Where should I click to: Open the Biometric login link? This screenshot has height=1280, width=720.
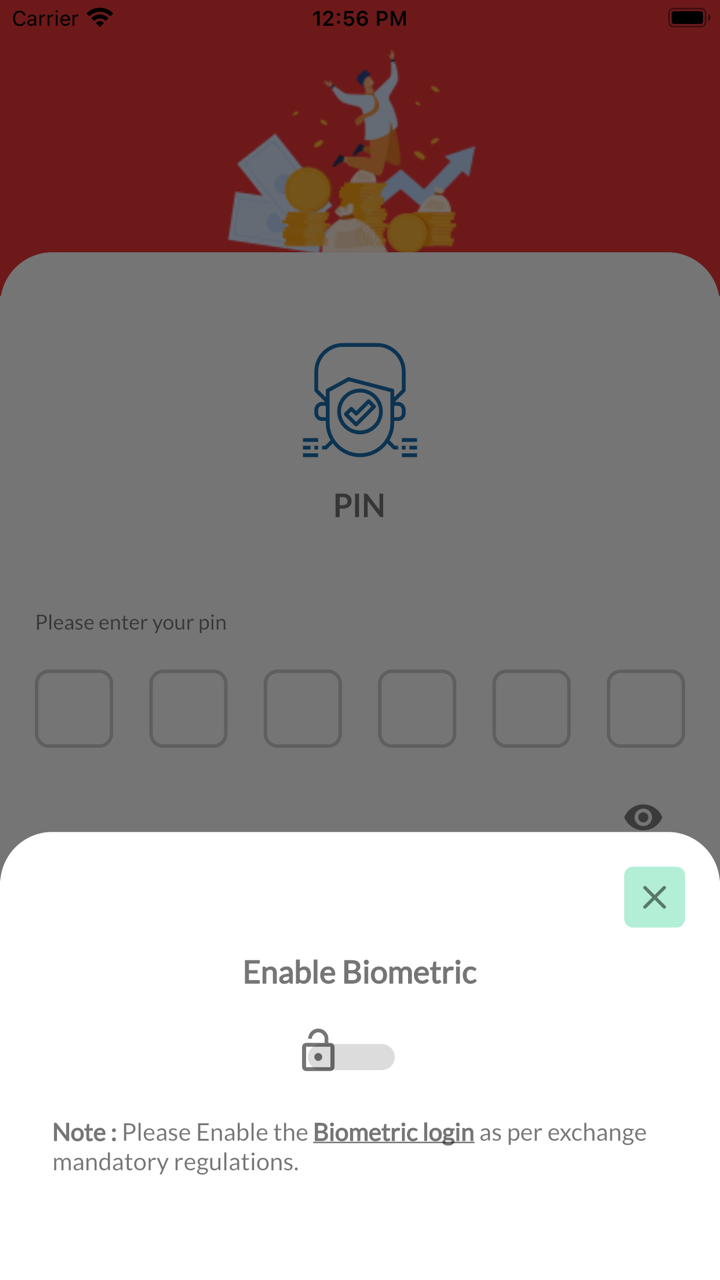click(x=393, y=1132)
